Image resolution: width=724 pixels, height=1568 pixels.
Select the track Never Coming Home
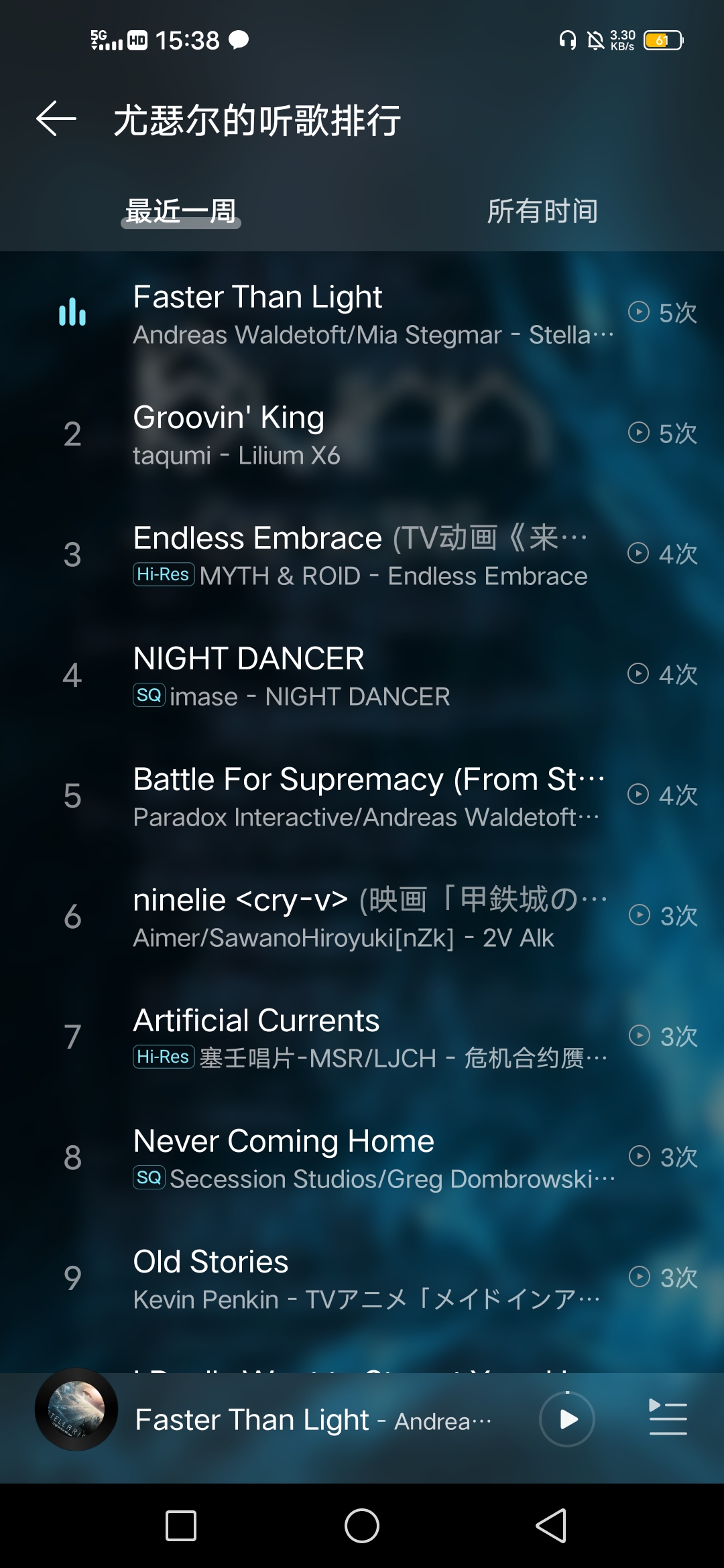click(x=362, y=1158)
